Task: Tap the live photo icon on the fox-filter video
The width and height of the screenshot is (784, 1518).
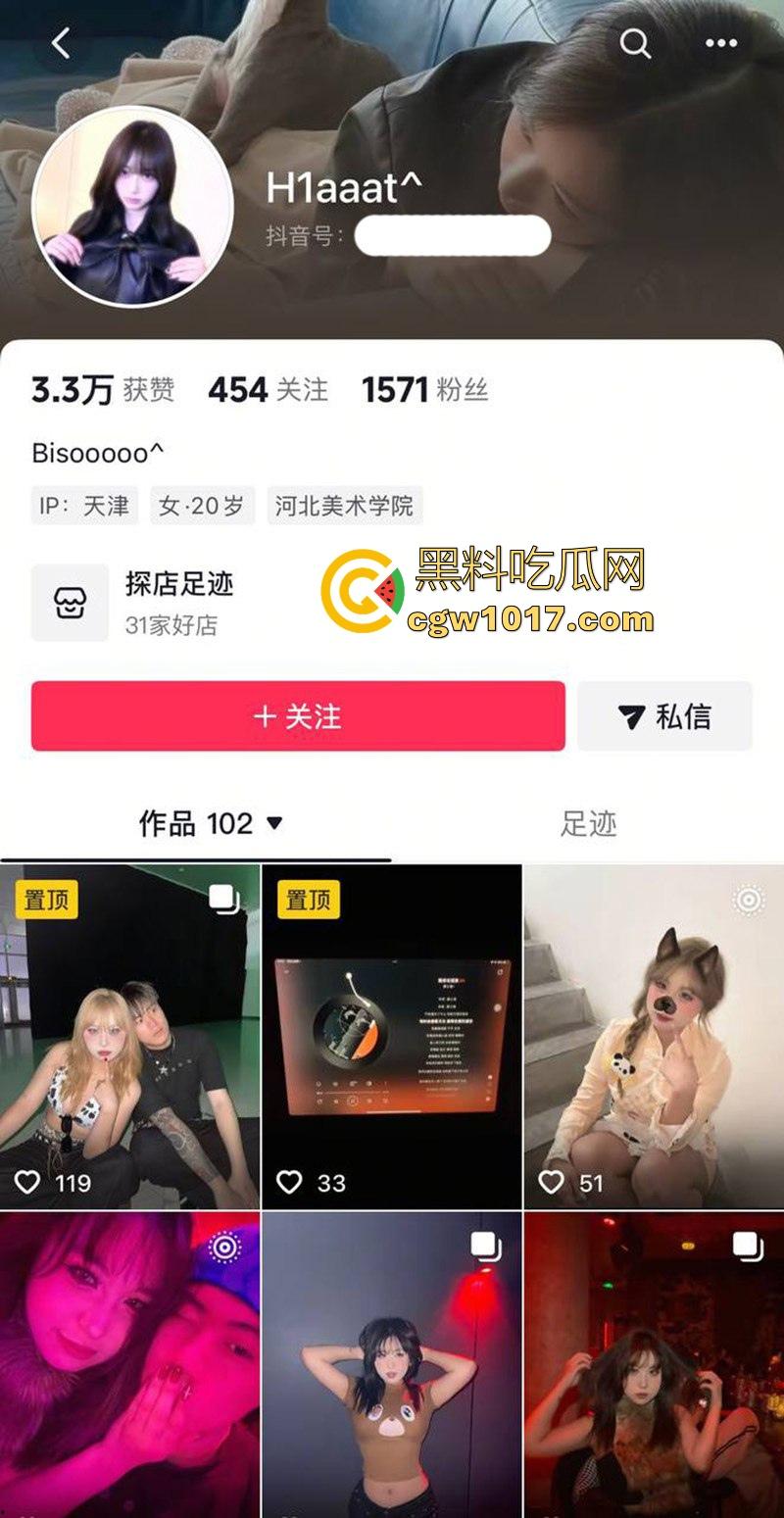Action: point(748,898)
